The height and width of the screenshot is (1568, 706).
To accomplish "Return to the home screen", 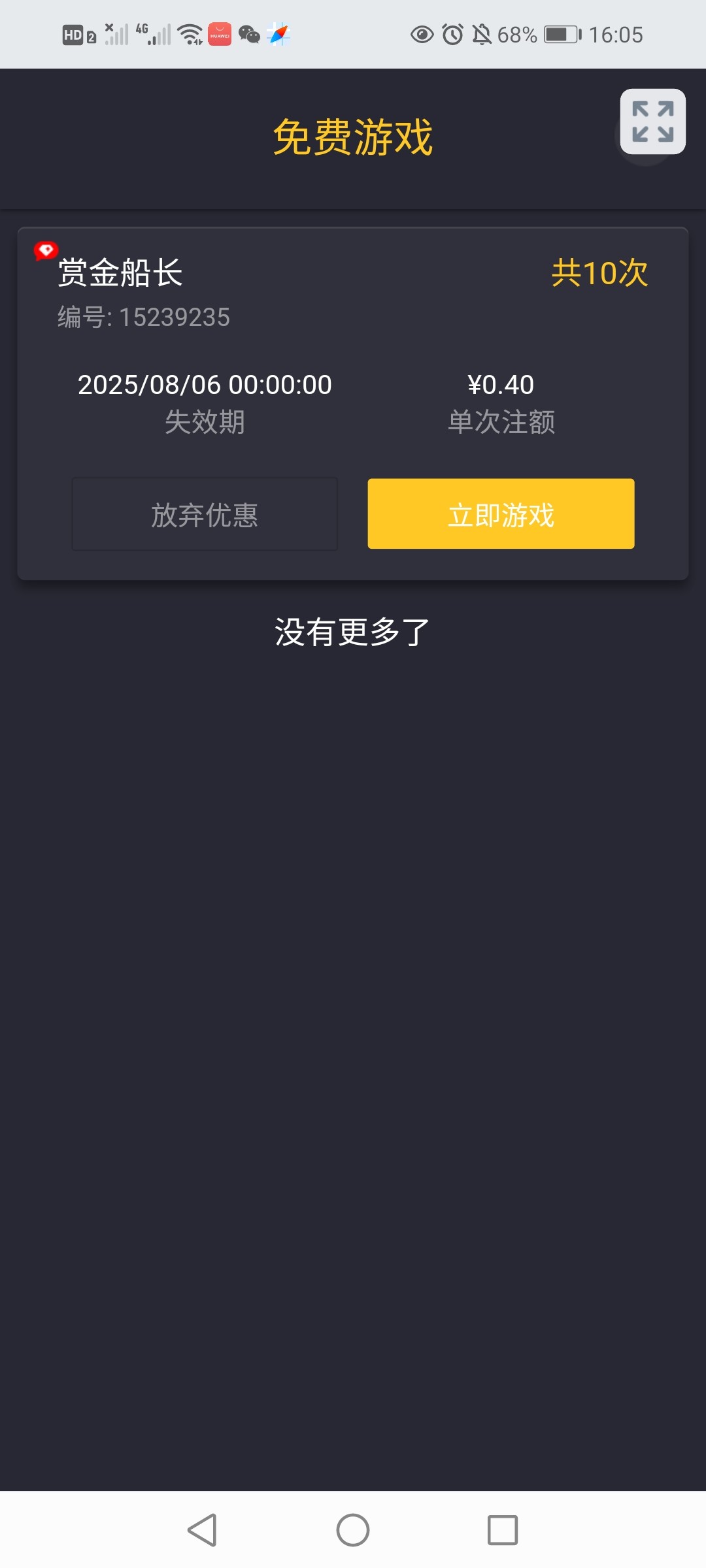I will click(x=353, y=1529).
